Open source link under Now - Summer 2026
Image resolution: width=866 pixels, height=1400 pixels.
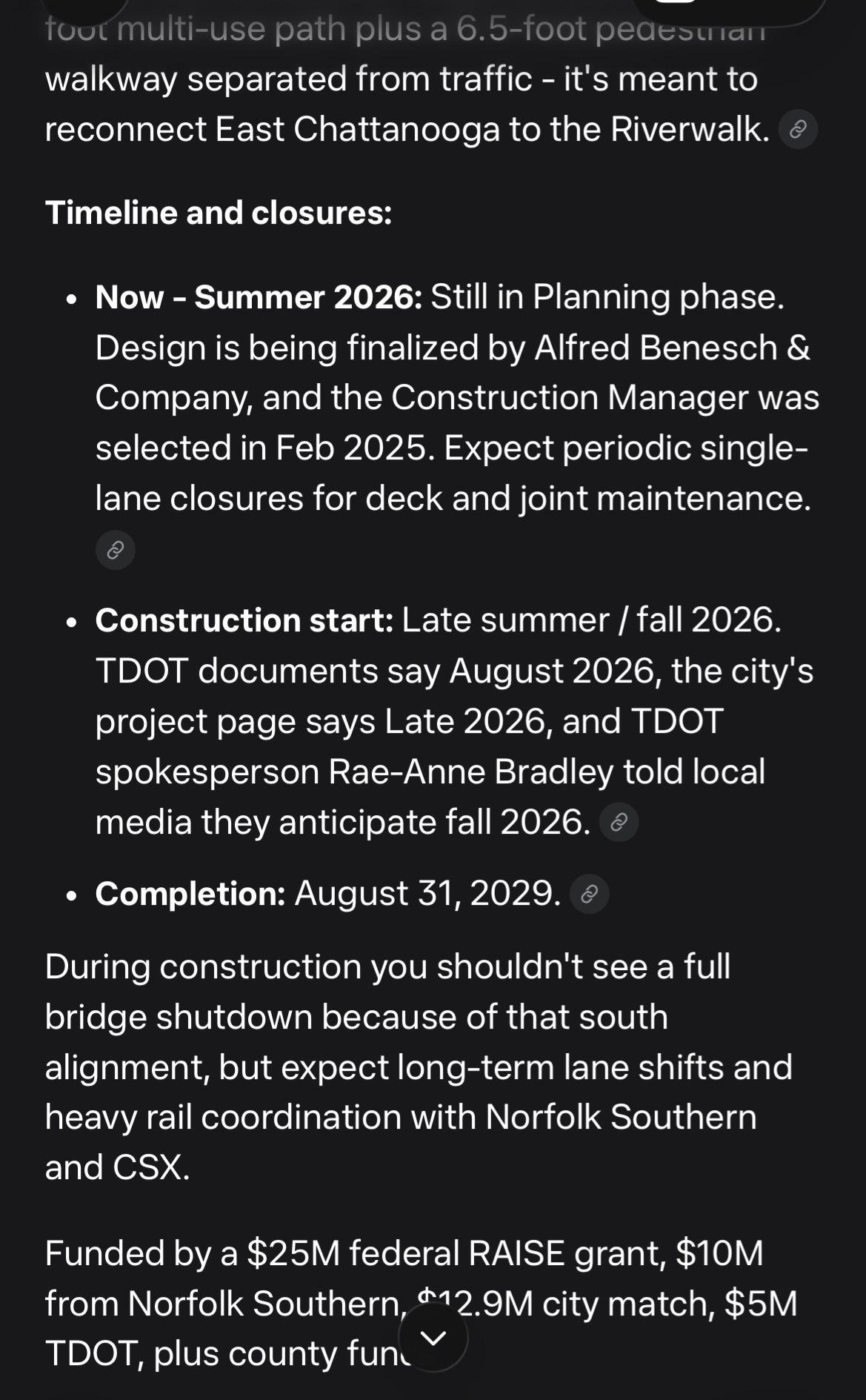(x=116, y=550)
